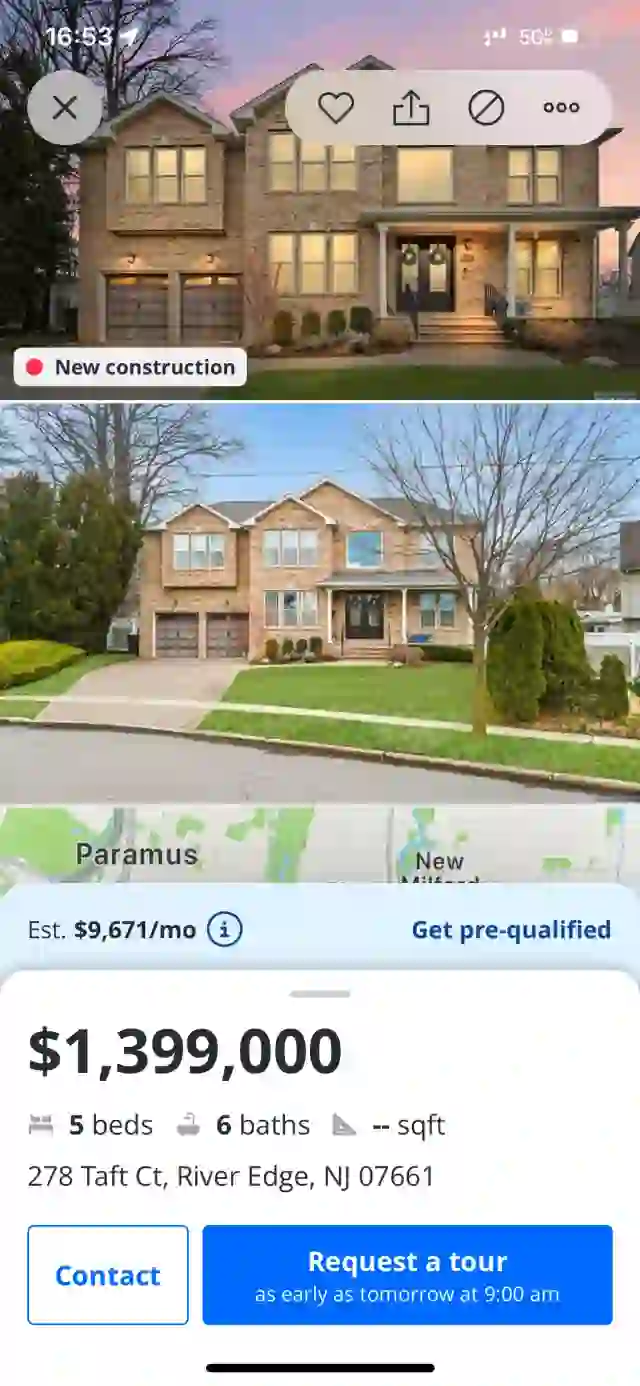Tap the Contact button
The height and width of the screenshot is (1386, 640).
[108, 1275]
